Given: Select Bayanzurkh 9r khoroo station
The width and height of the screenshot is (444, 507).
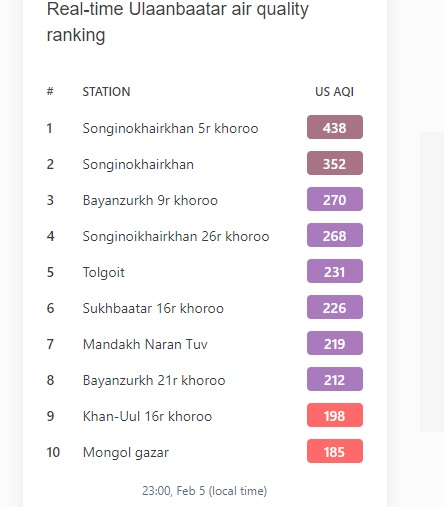Looking at the screenshot, I should [x=150, y=200].
